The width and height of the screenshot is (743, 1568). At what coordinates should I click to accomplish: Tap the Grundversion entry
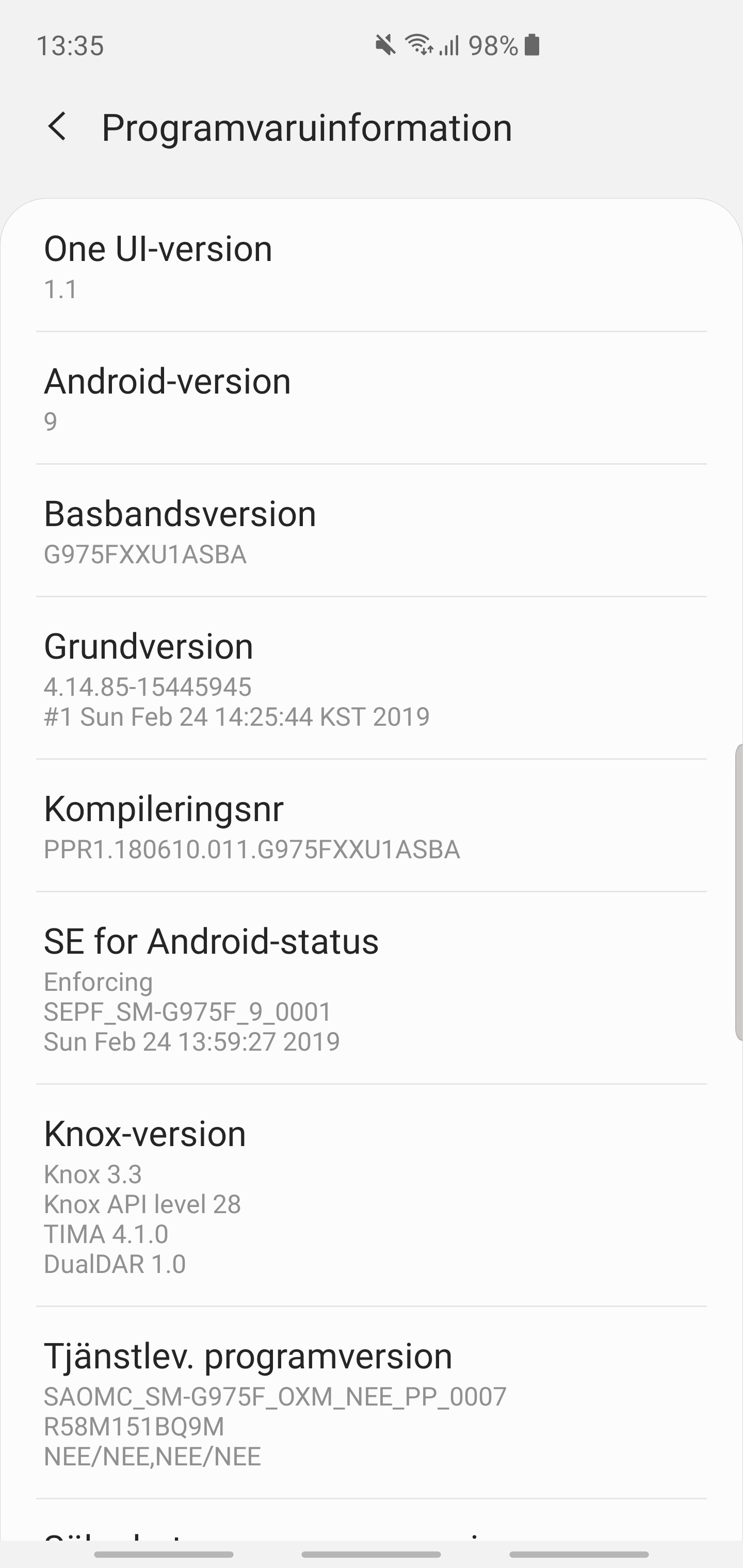point(372,678)
